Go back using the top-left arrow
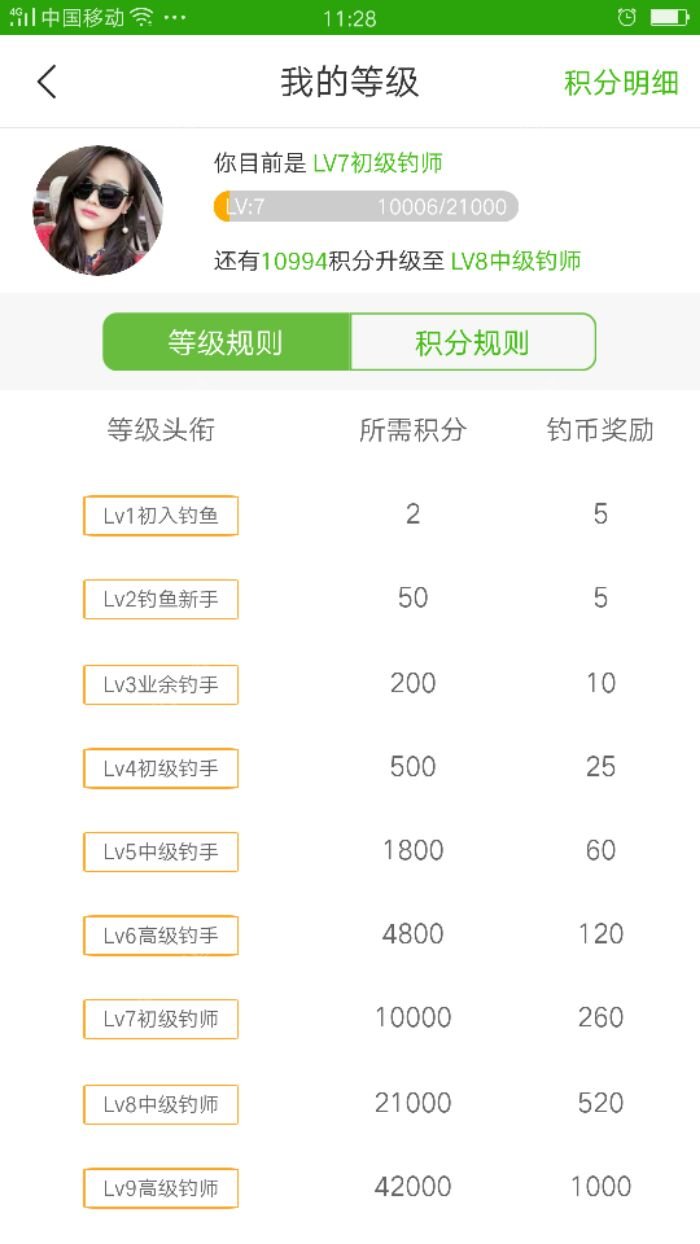 coord(47,82)
